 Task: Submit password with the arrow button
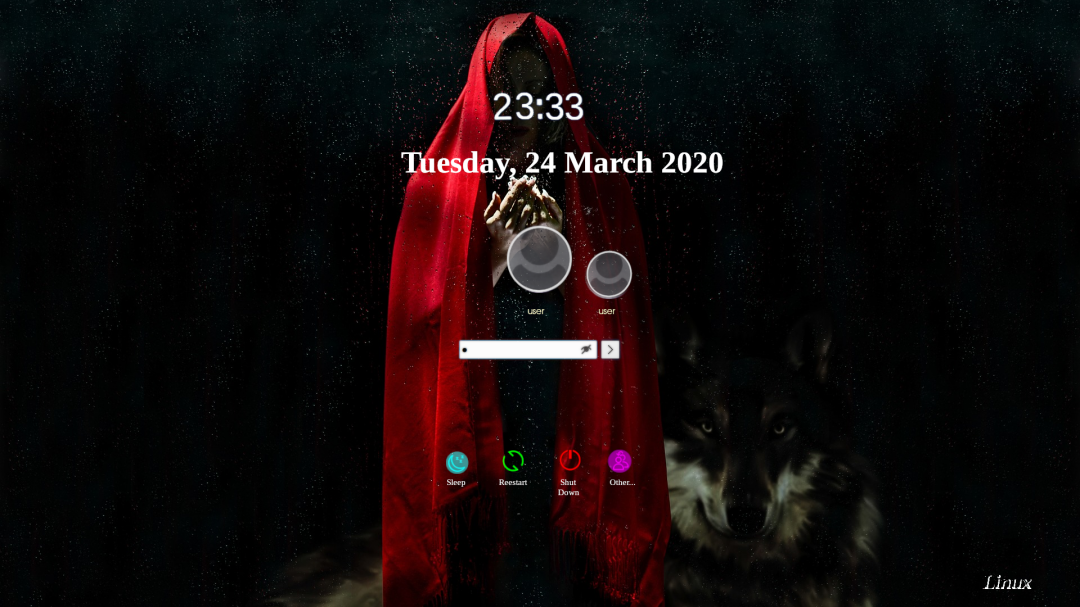tap(610, 349)
